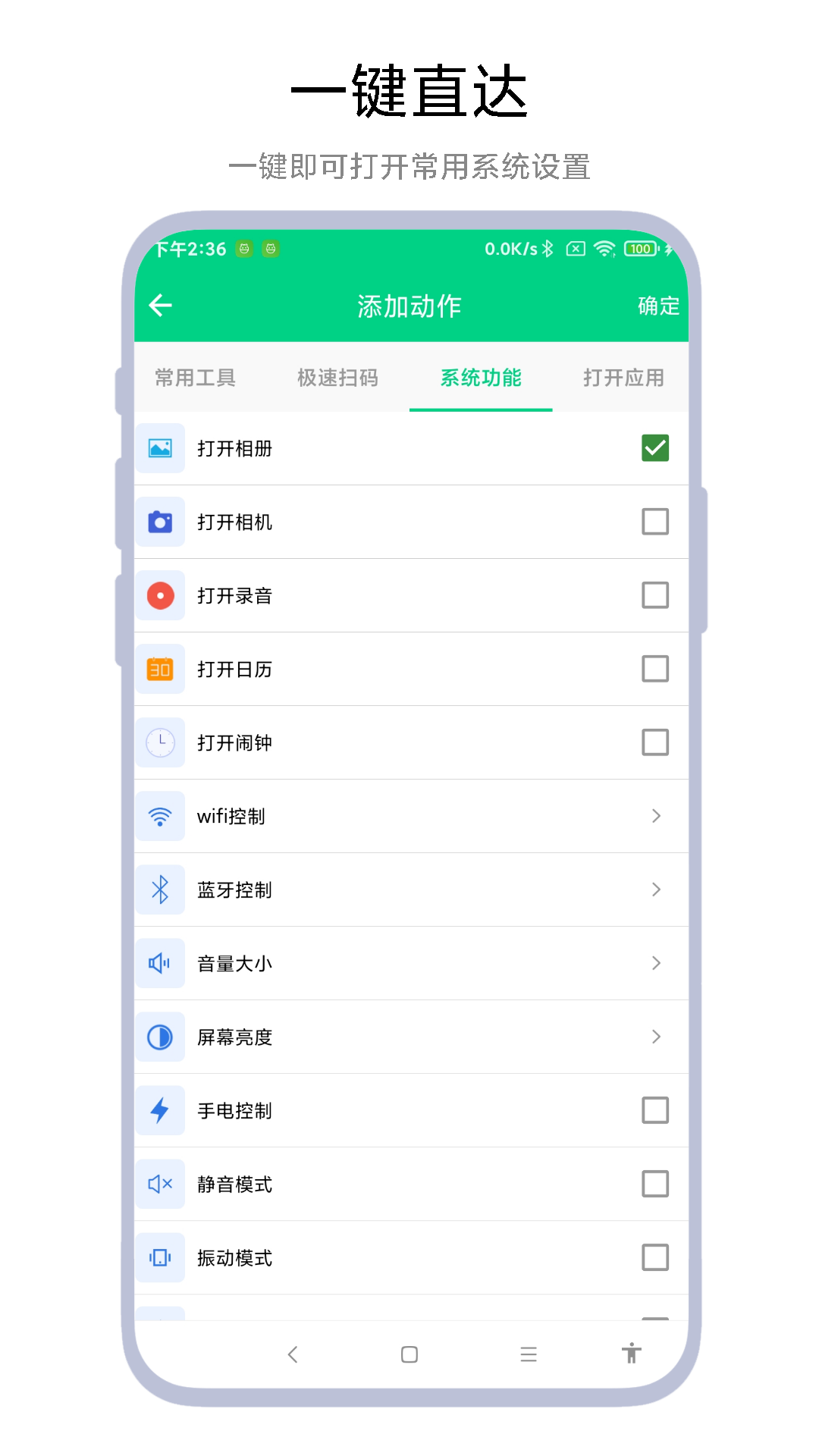Open the 打开应用 tab

click(623, 378)
